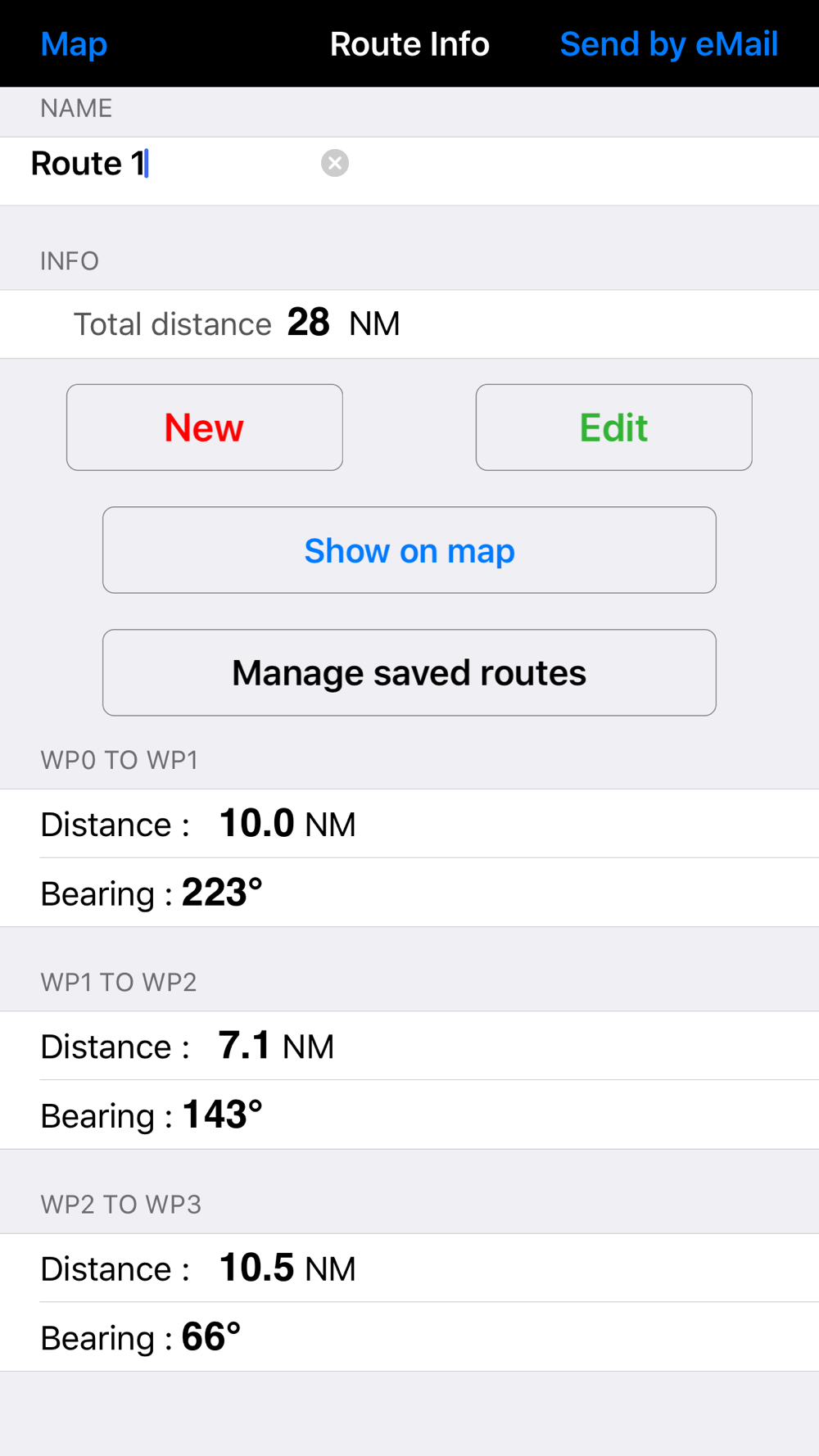Open Manage saved routes
This screenshot has width=819, height=1456.
(x=409, y=673)
